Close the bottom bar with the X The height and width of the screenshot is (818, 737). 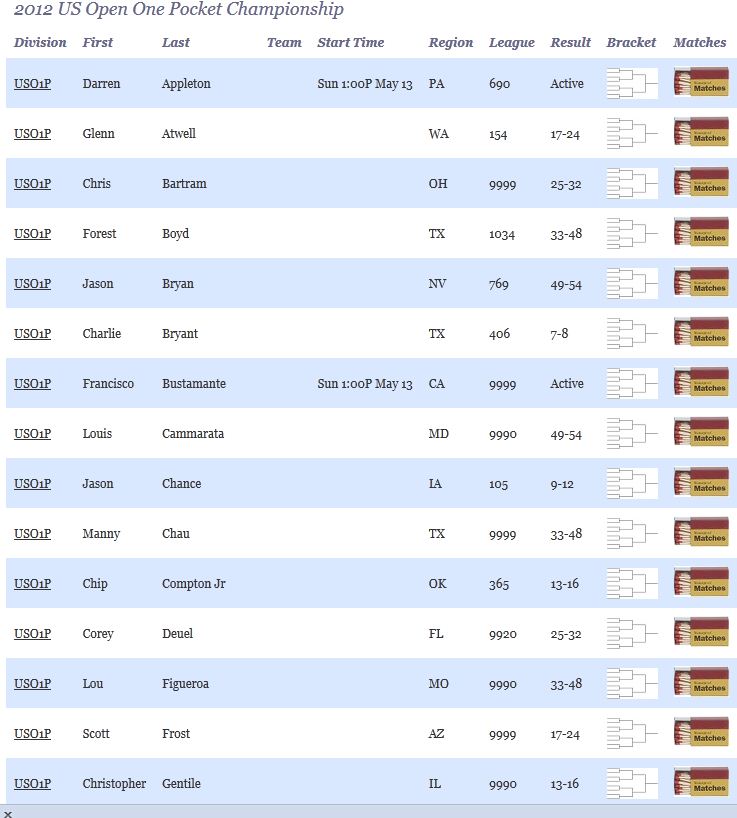[x=8, y=813]
